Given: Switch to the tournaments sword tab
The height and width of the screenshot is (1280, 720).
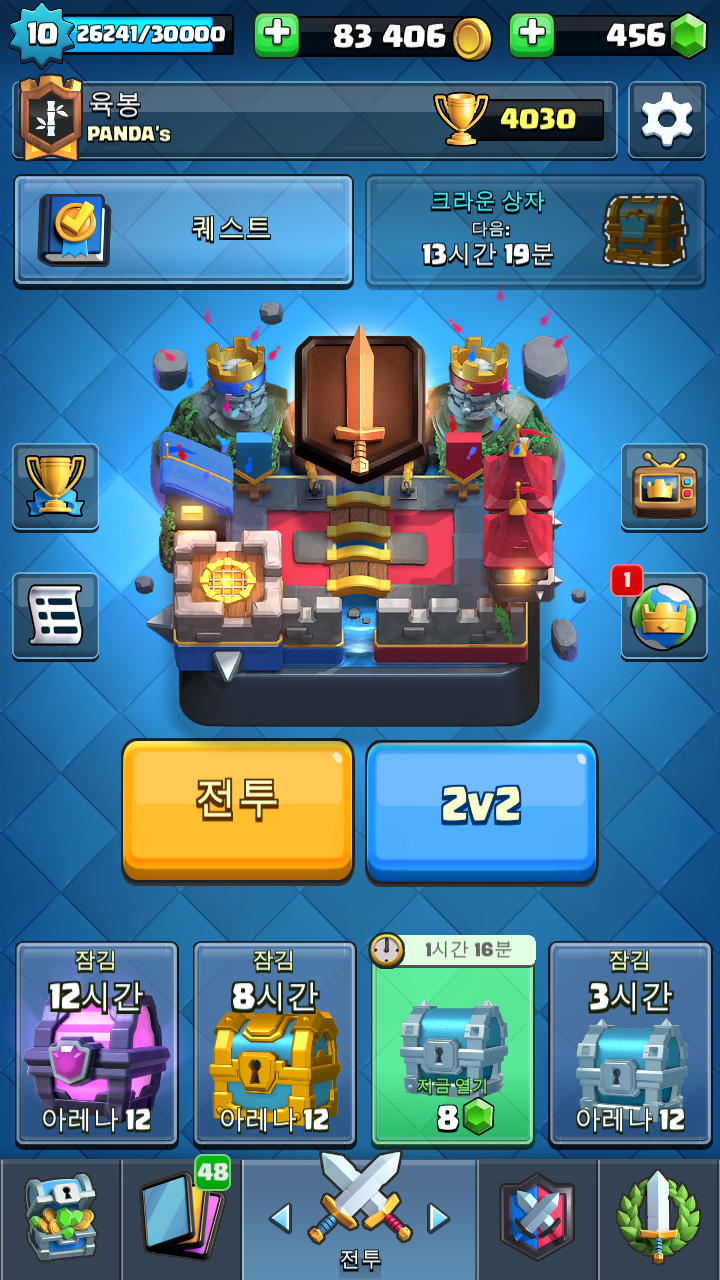Looking at the screenshot, I should pyautogui.click(x=658, y=1218).
